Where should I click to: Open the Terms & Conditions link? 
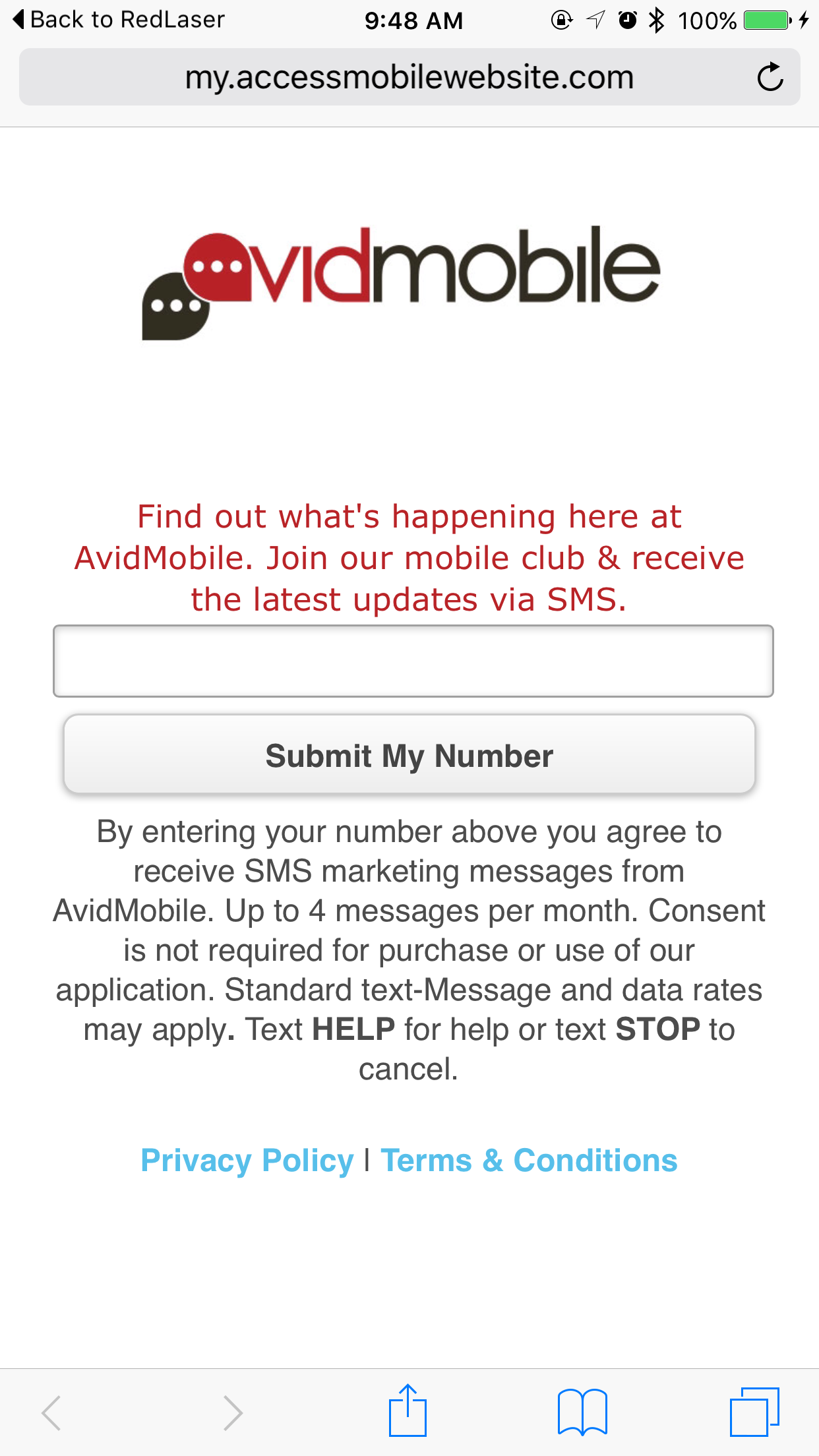coord(529,1161)
